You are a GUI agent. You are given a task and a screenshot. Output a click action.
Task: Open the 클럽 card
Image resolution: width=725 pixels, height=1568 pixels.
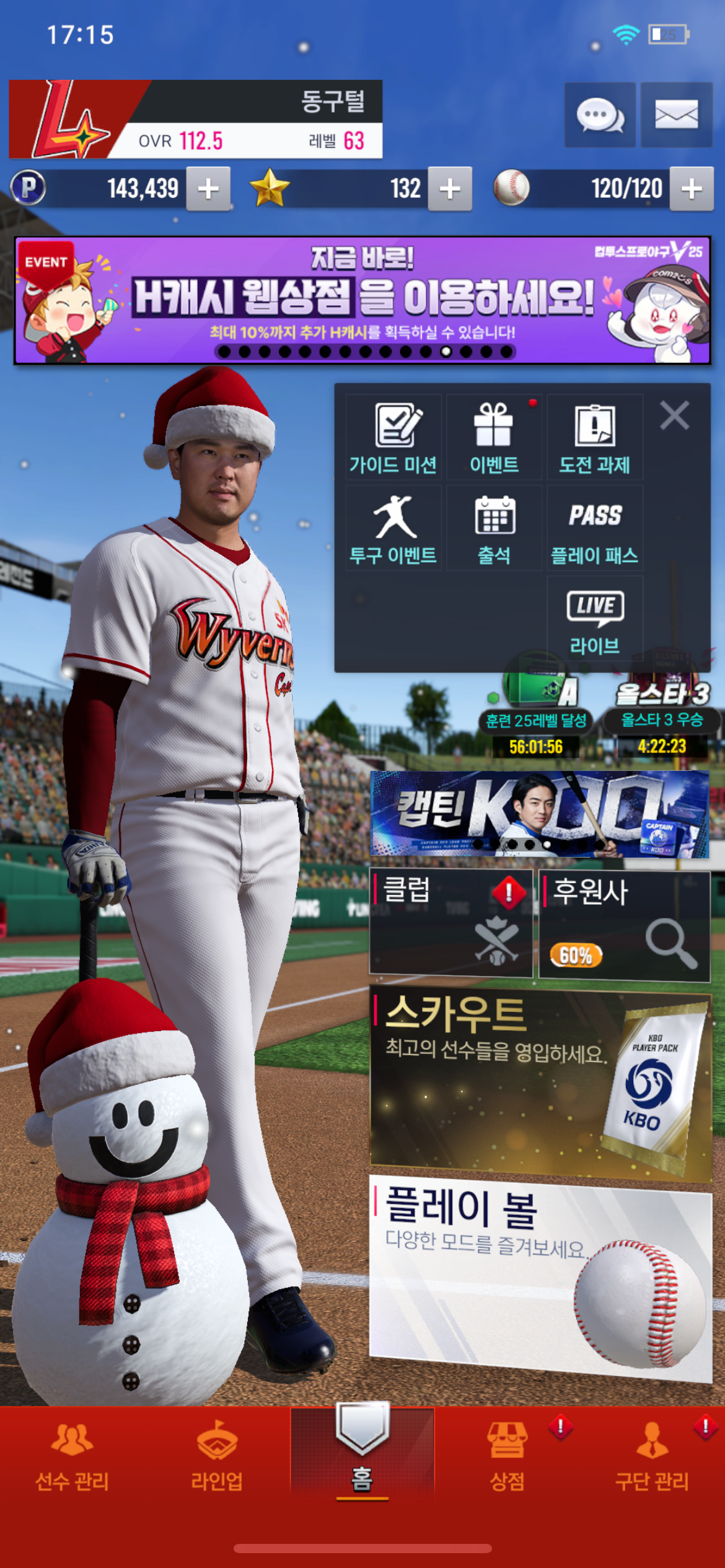coord(450,922)
